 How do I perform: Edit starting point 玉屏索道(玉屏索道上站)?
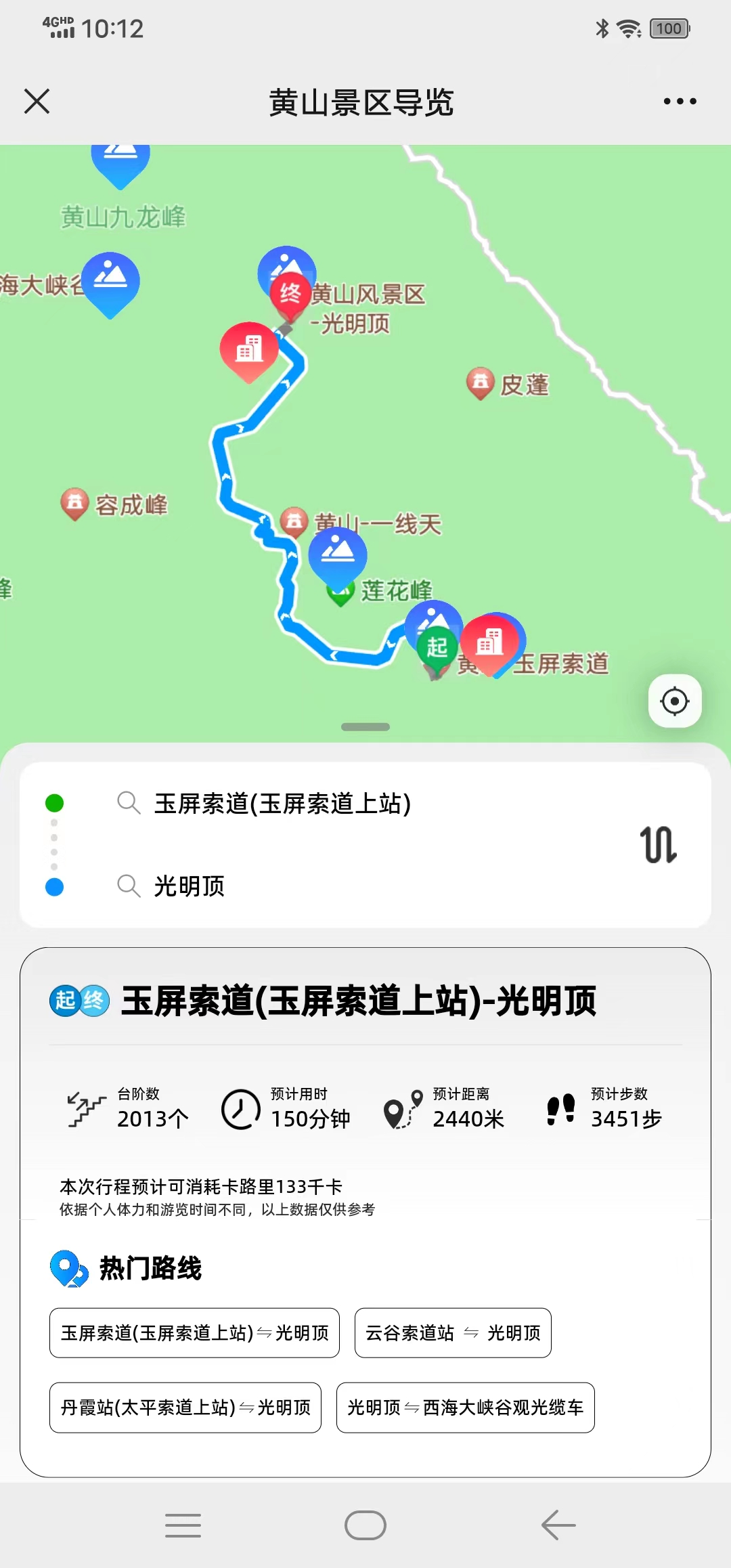[282, 804]
